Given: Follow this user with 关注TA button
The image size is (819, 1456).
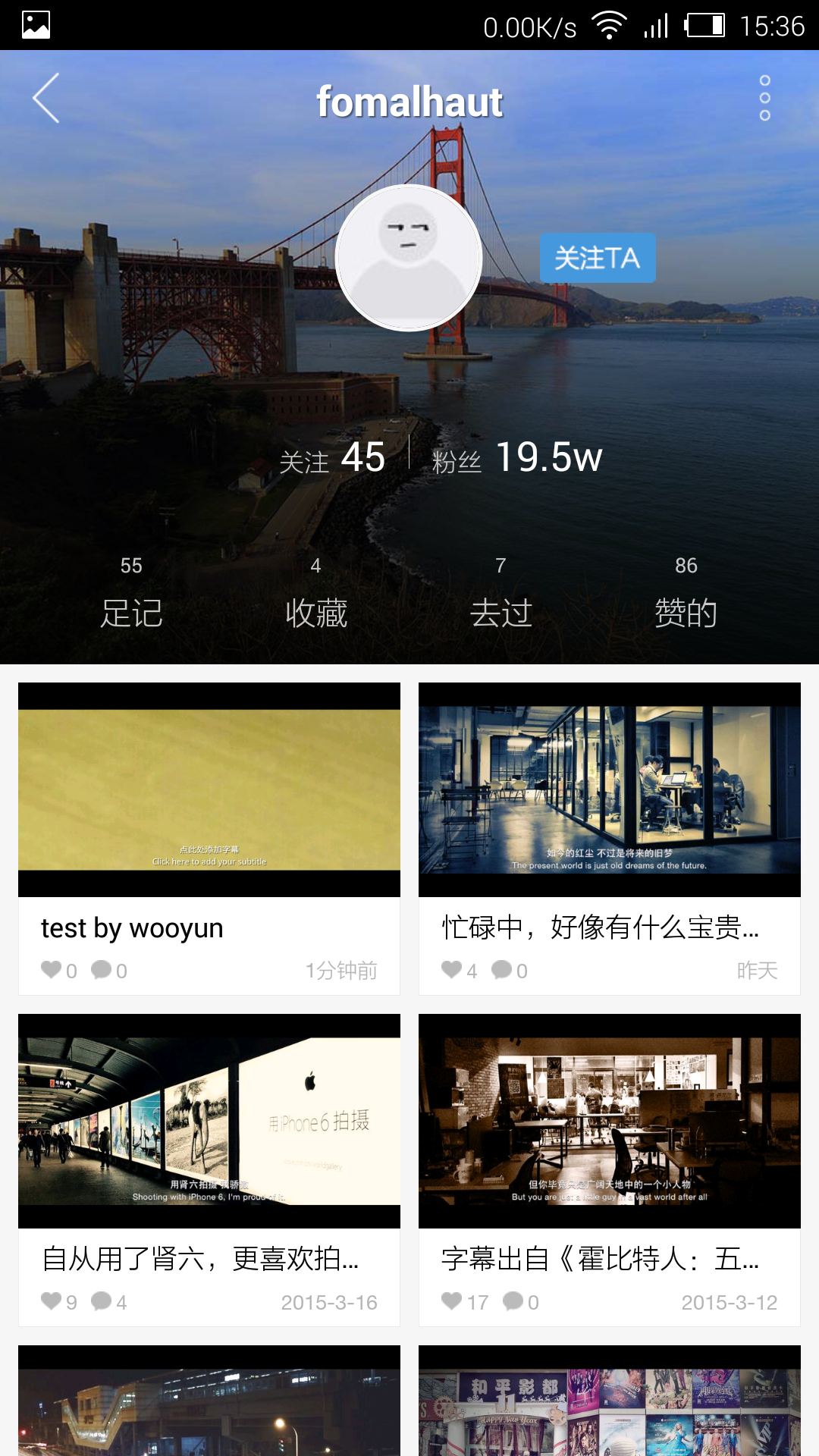Looking at the screenshot, I should [598, 258].
